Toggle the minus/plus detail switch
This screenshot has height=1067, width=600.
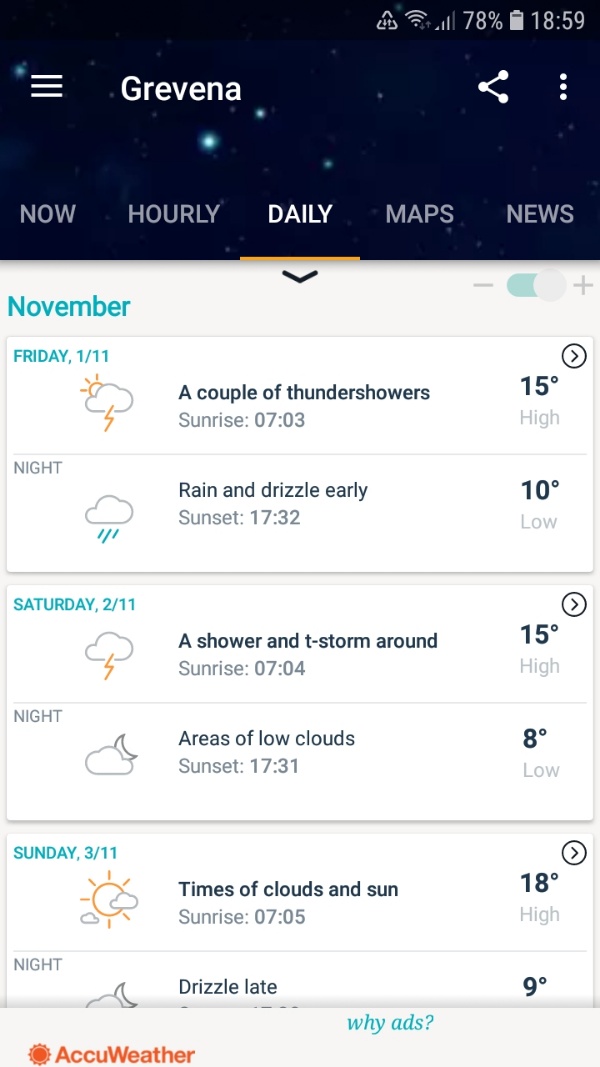[x=536, y=285]
